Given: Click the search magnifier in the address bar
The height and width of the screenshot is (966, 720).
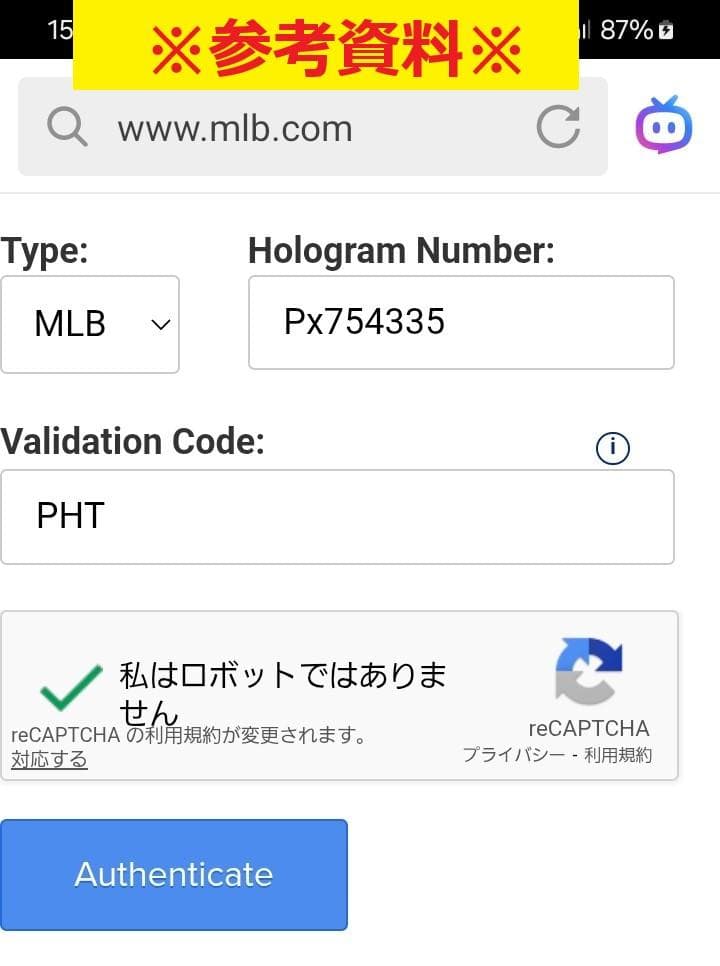Looking at the screenshot, I should coord(65,127).
